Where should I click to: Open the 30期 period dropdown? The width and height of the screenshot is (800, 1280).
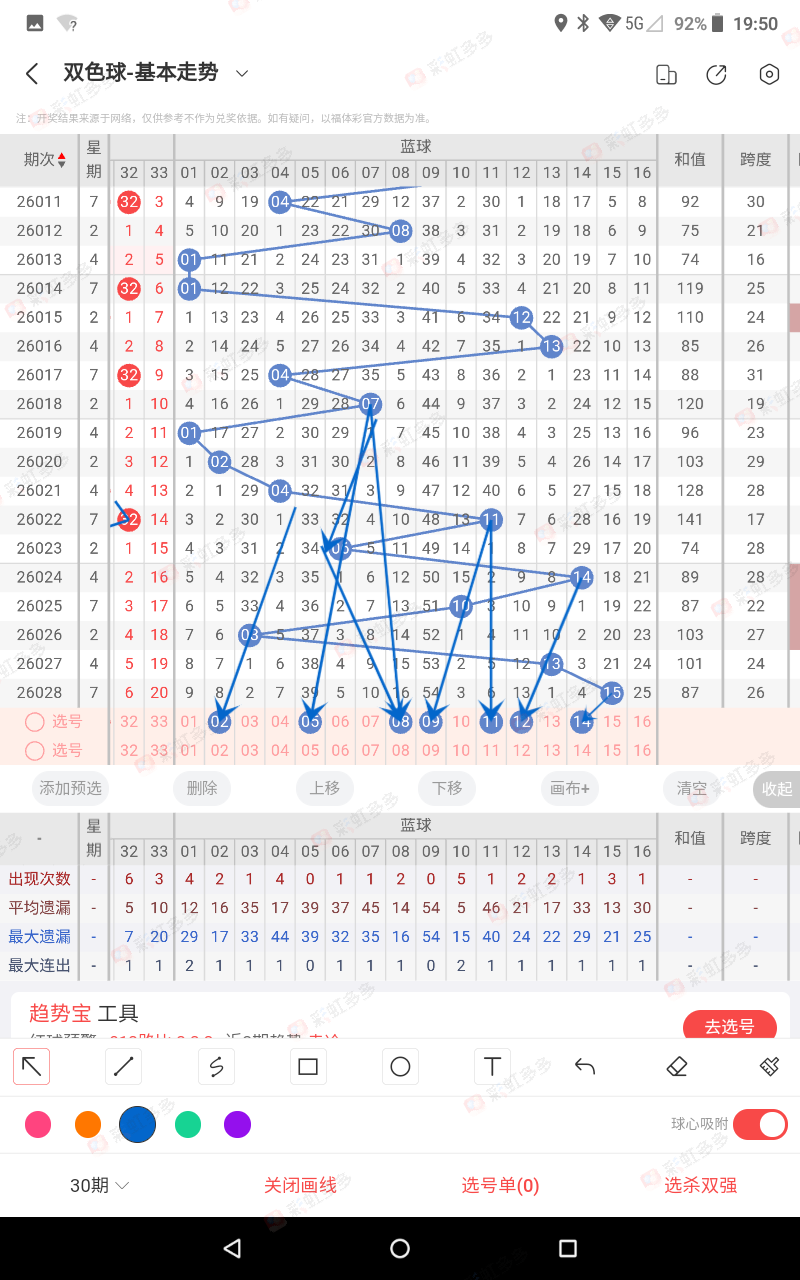[x=99, y=1186]
